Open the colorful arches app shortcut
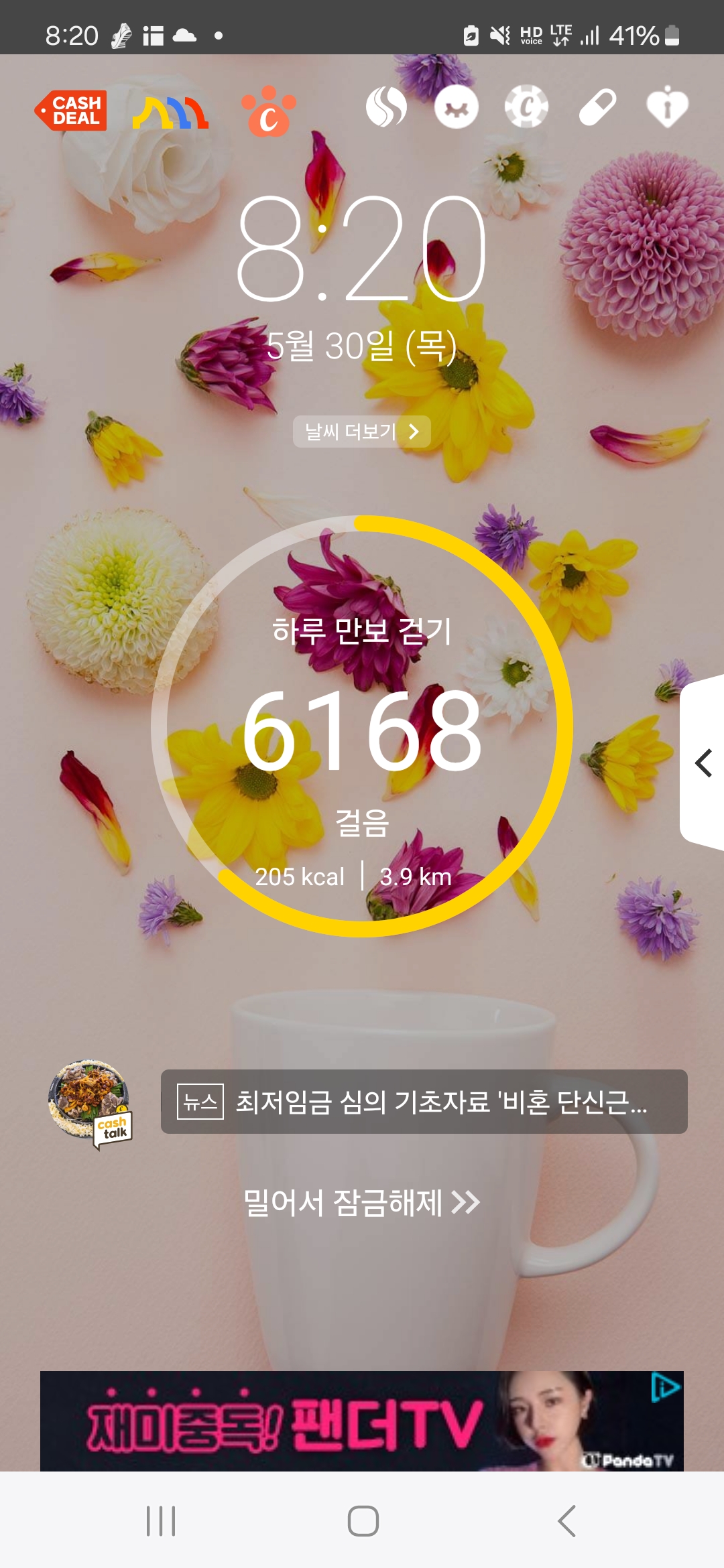This screenshot has height=1568, width=724. click(170, 113)
